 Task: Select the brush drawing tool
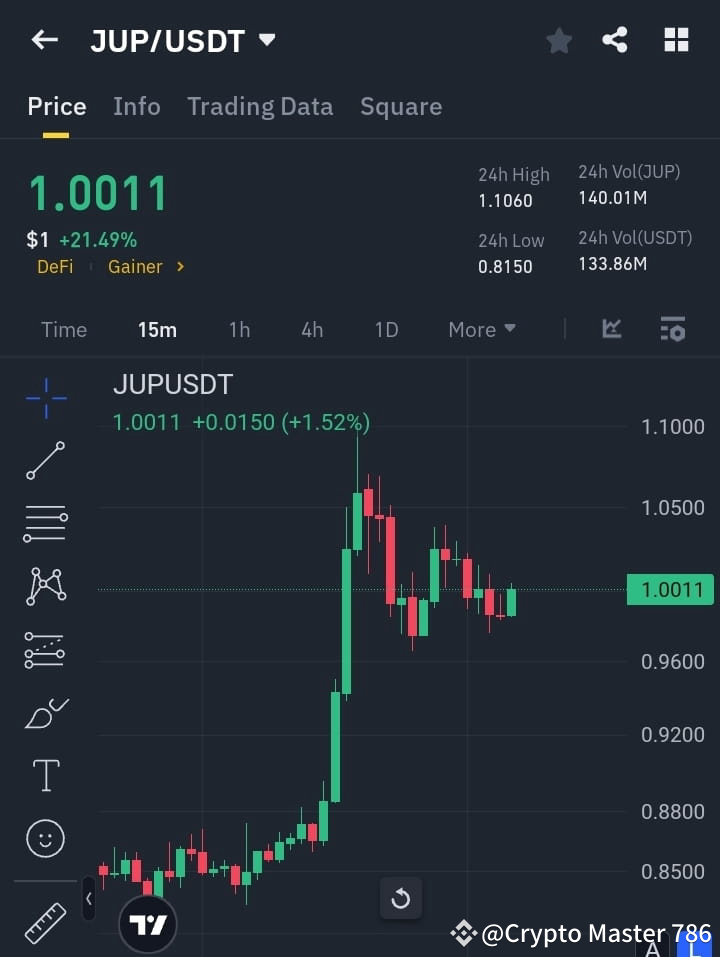(44, 712)
